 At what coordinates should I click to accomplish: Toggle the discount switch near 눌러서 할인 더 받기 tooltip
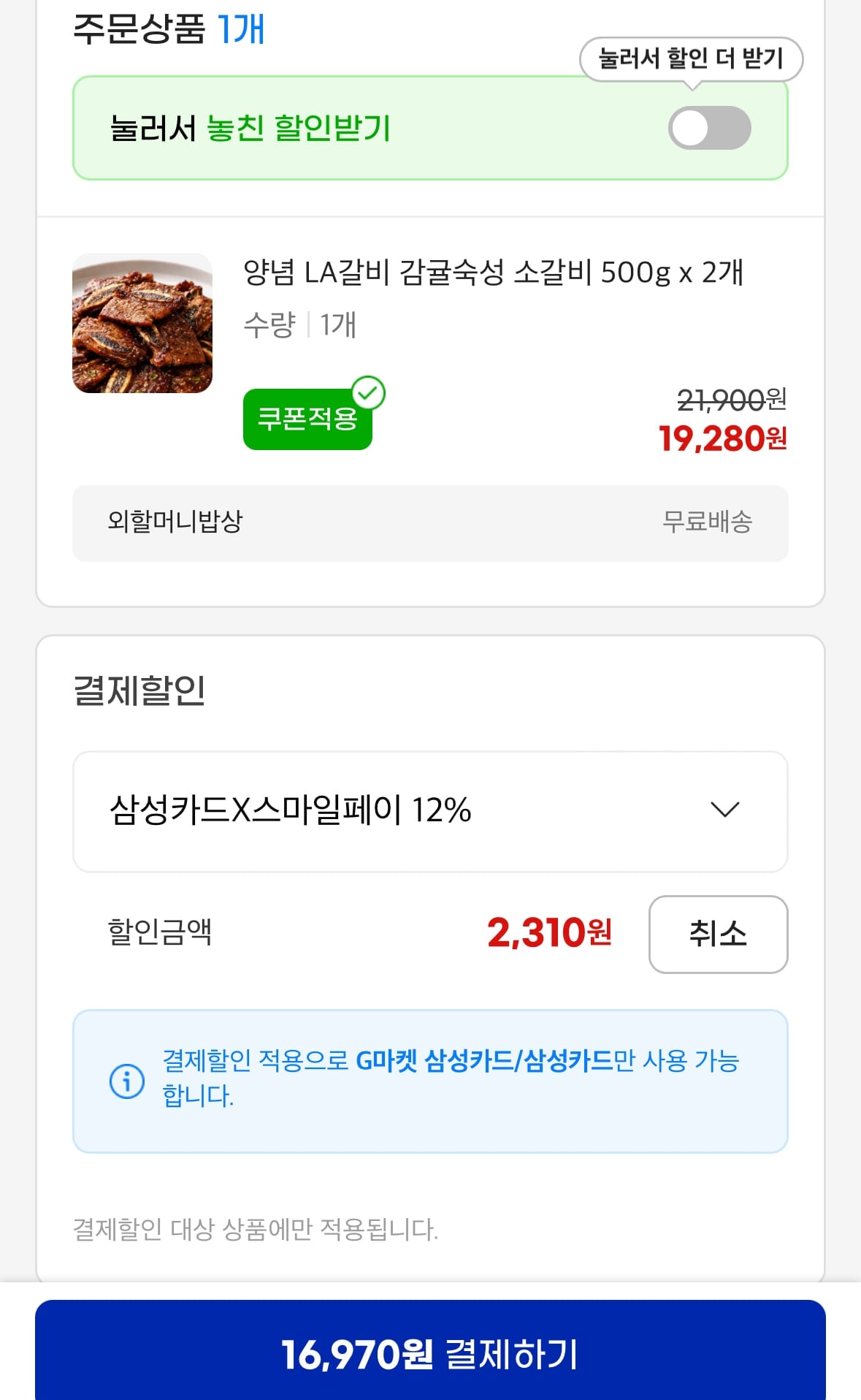coord(711,128)
